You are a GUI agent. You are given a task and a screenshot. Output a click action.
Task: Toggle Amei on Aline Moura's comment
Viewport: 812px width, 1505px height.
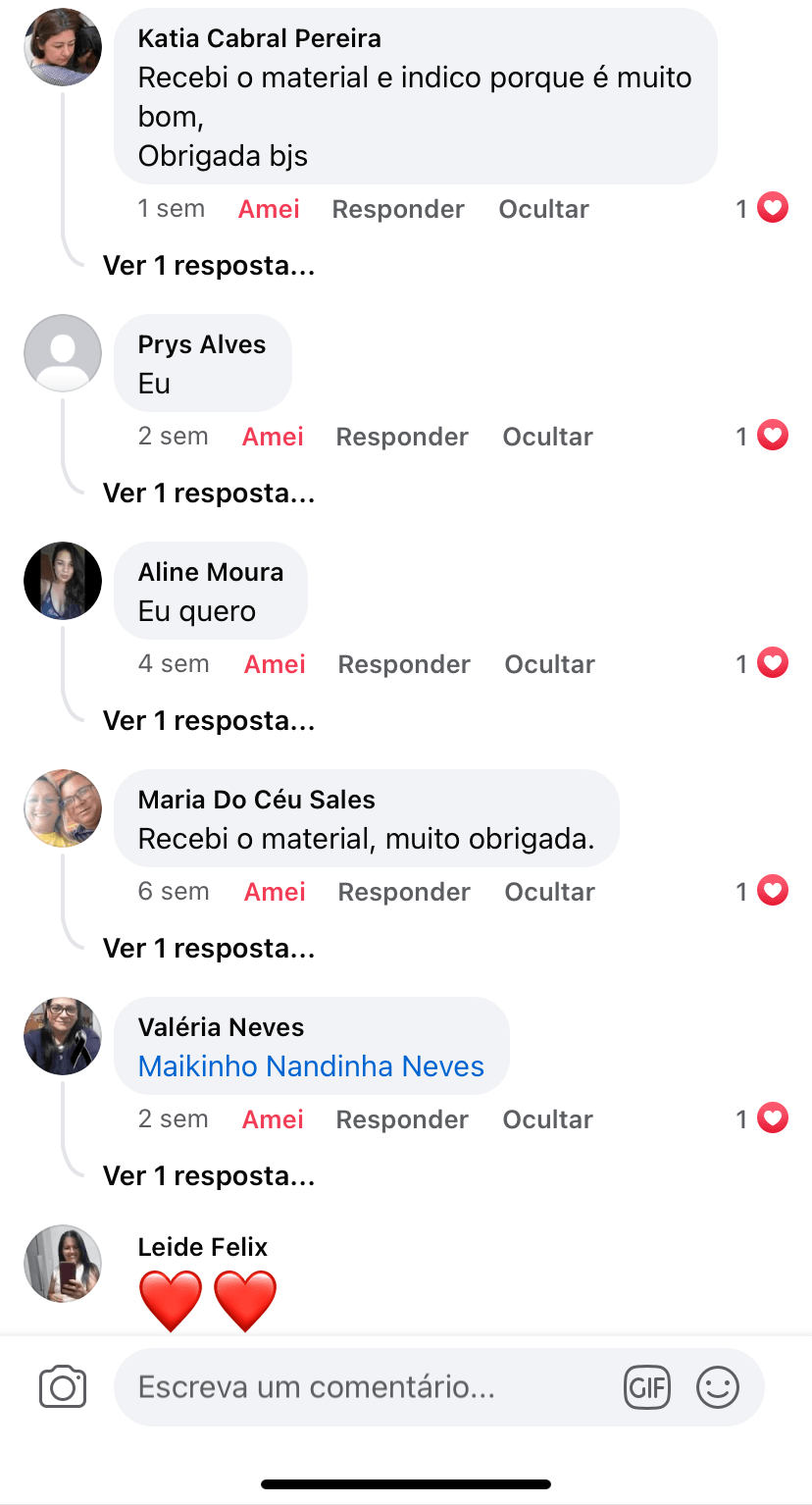[275, 663]
